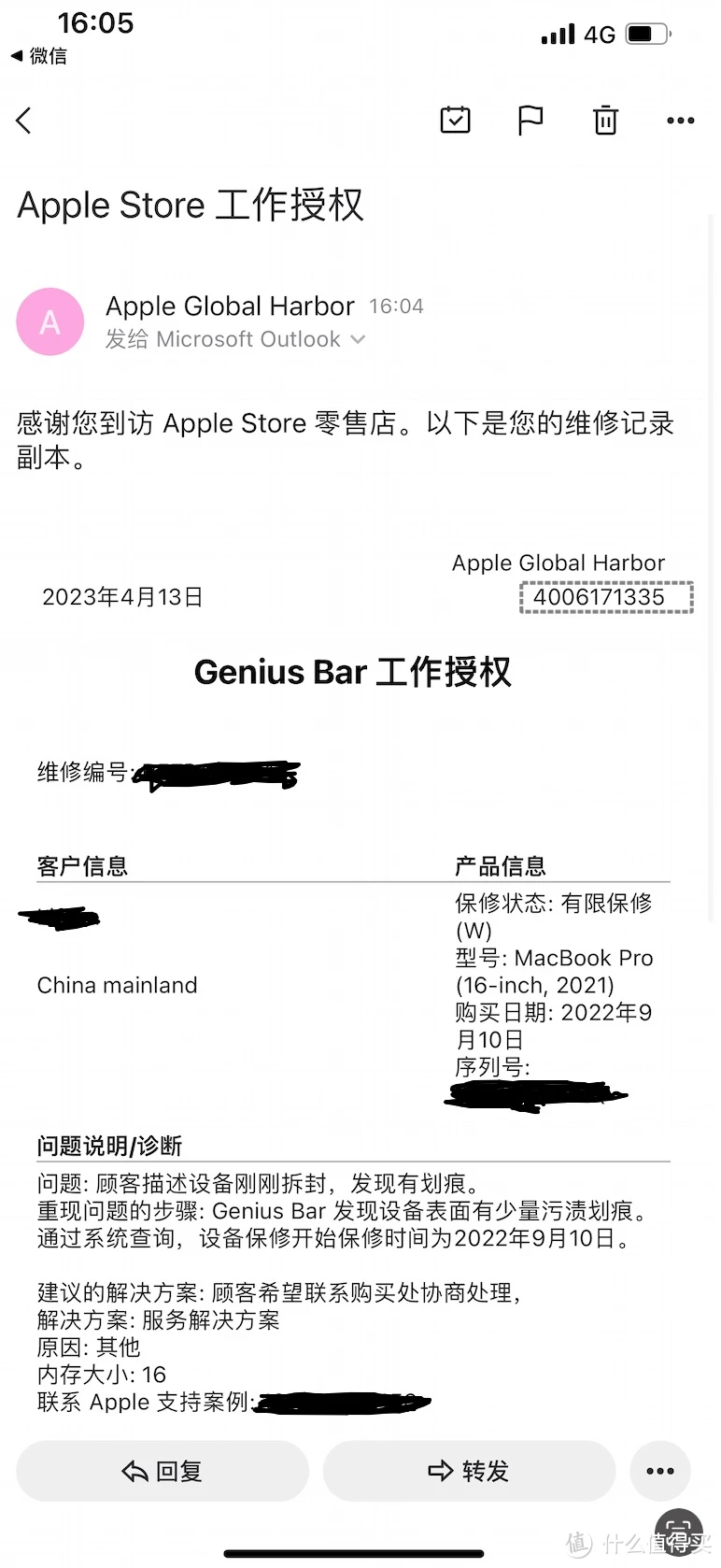Open the top overflow menu

(x=680, y=121)
